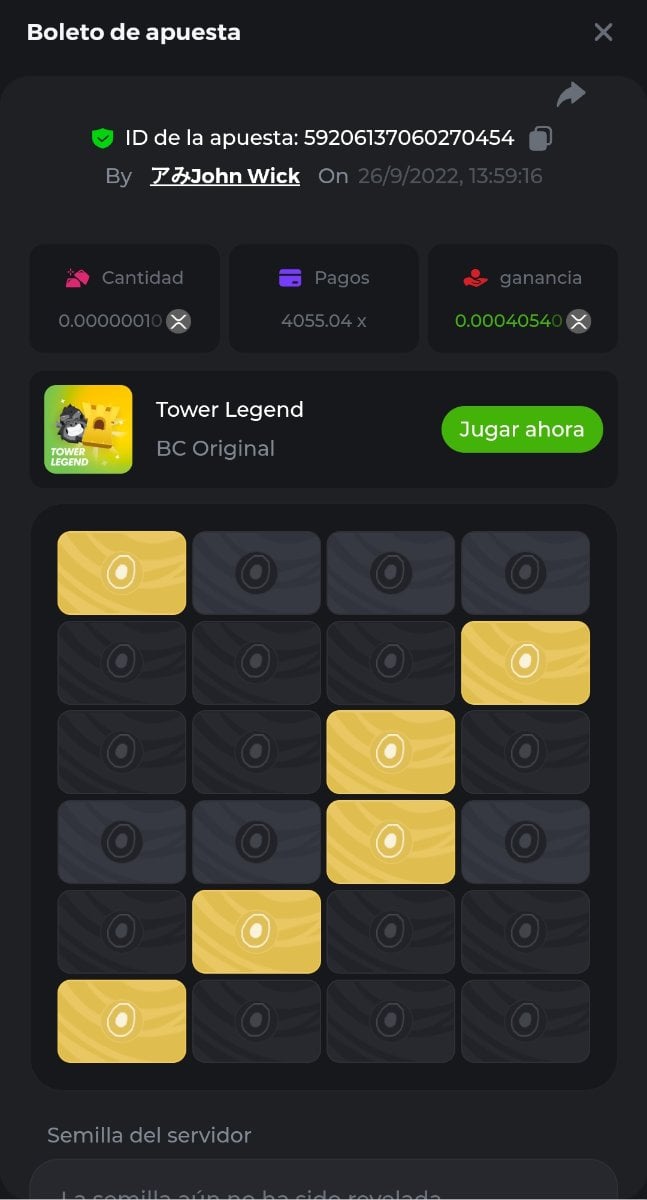The height and width of the screenshot is (1200, 647).
Task: Copy the bet ID number
Action: tap(540, 138)
